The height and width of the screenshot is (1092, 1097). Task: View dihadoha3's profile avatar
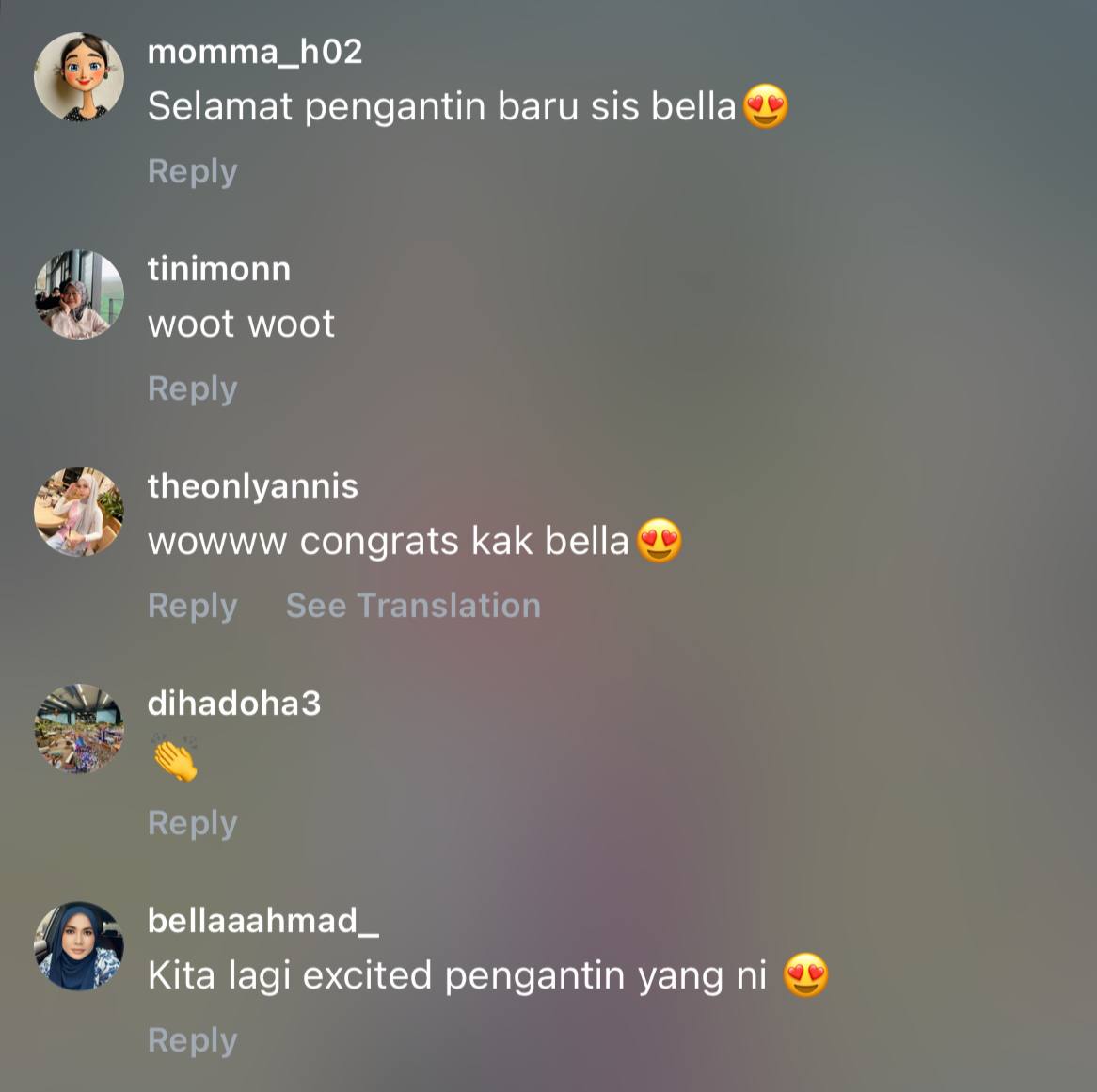(x=79, y=729)
